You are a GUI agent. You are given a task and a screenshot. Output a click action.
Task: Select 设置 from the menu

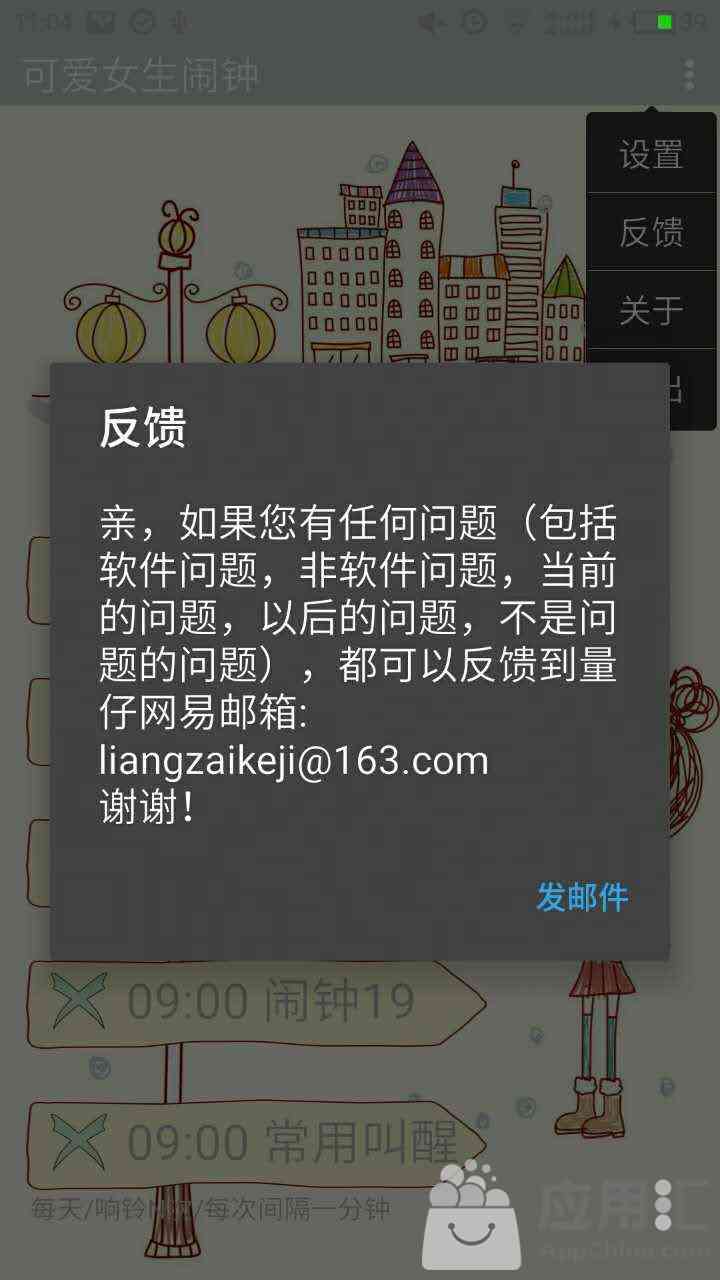651,155
